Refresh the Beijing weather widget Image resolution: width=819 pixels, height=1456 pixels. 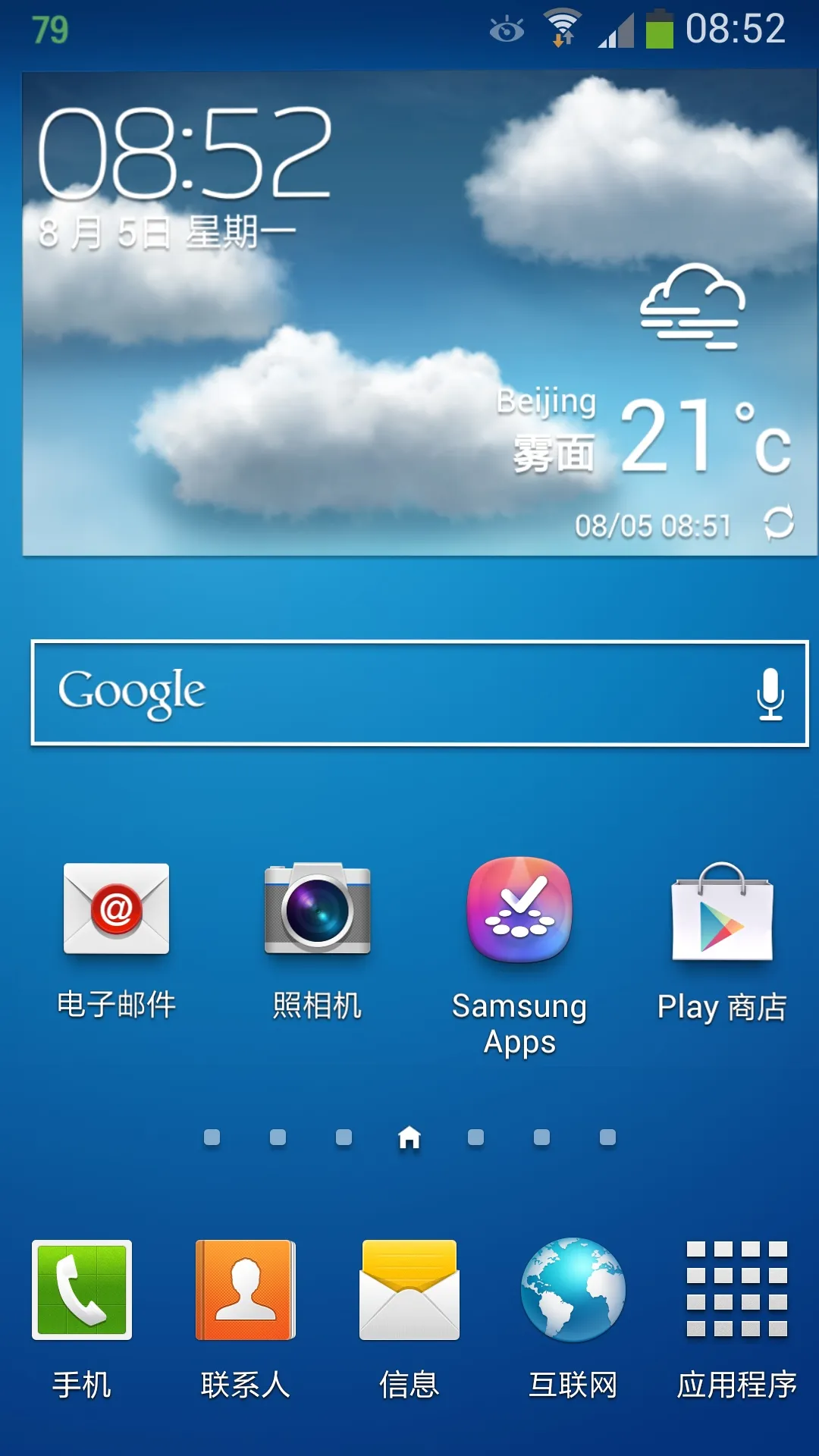click(778, 523)
